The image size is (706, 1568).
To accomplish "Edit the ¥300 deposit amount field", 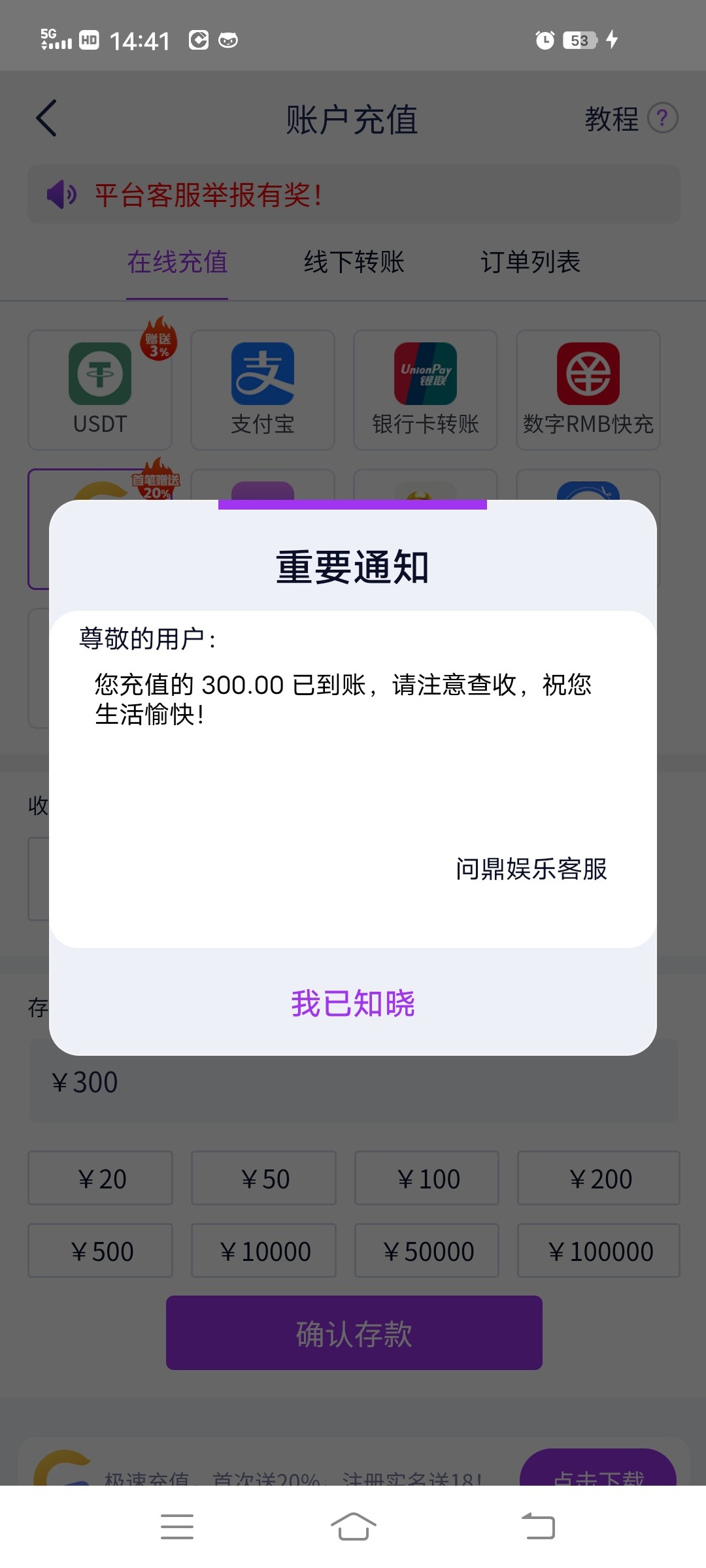I will [354, 1082].
